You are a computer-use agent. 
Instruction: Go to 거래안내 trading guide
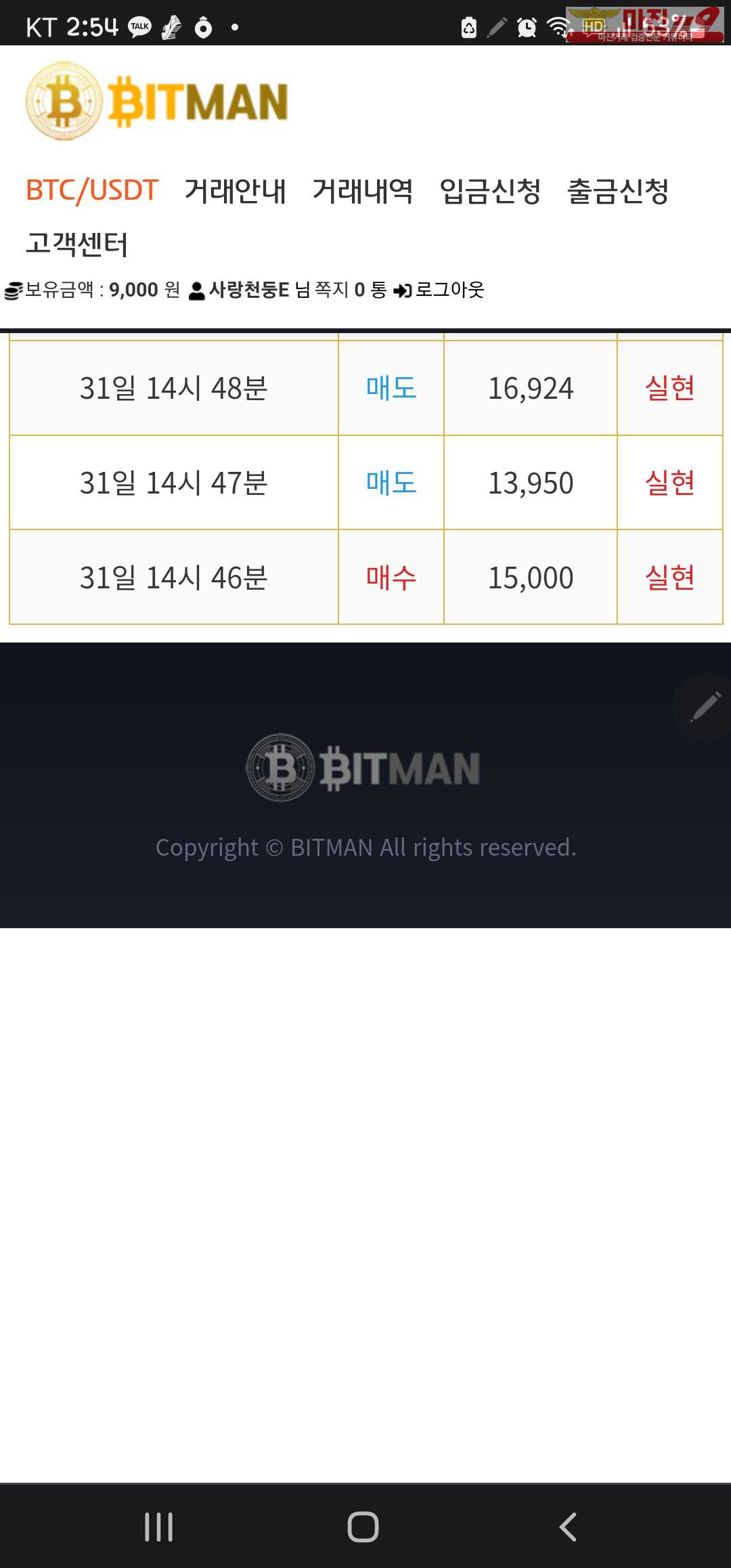(235, 190)
